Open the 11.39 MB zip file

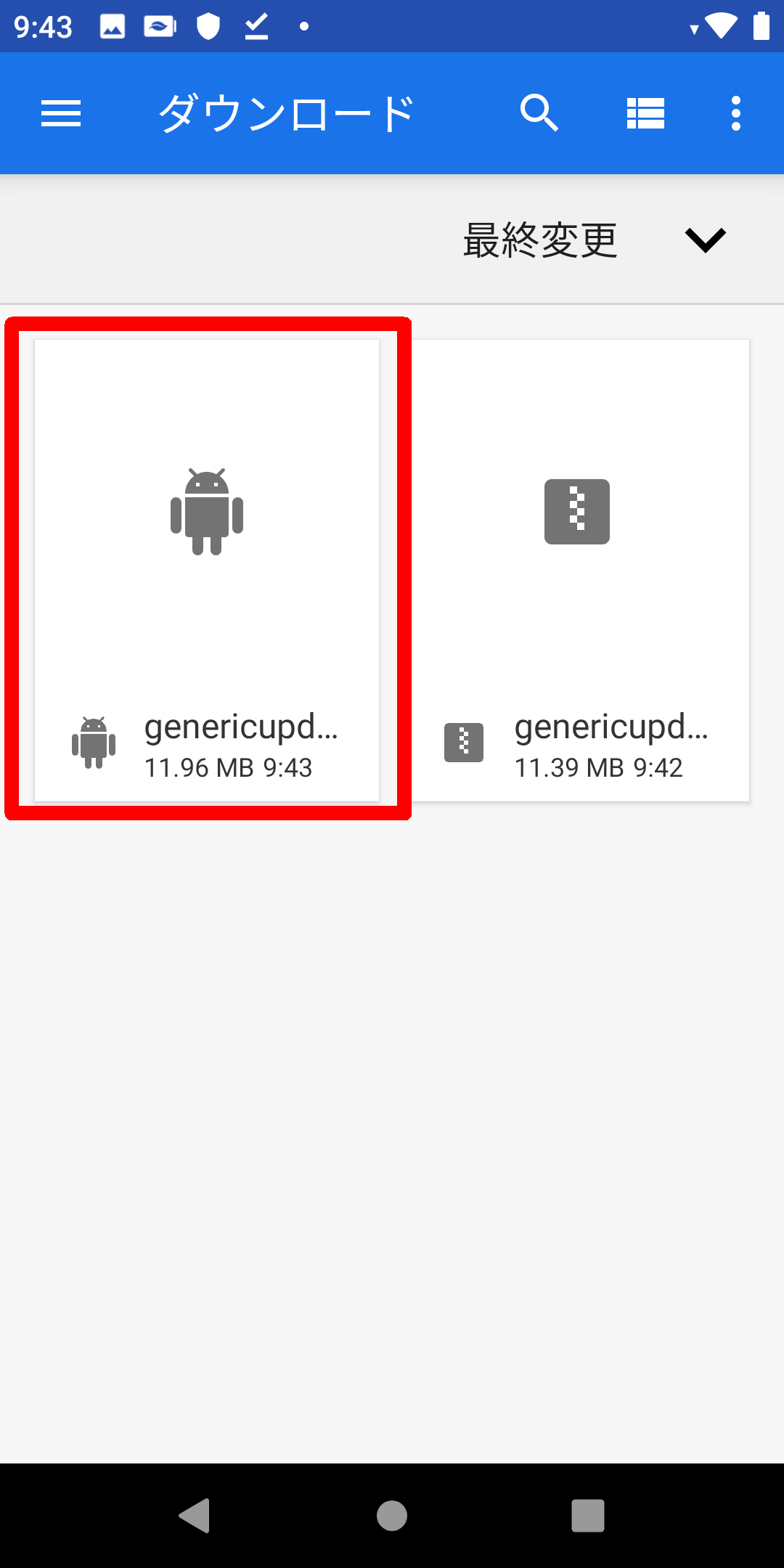coord(577,570)
